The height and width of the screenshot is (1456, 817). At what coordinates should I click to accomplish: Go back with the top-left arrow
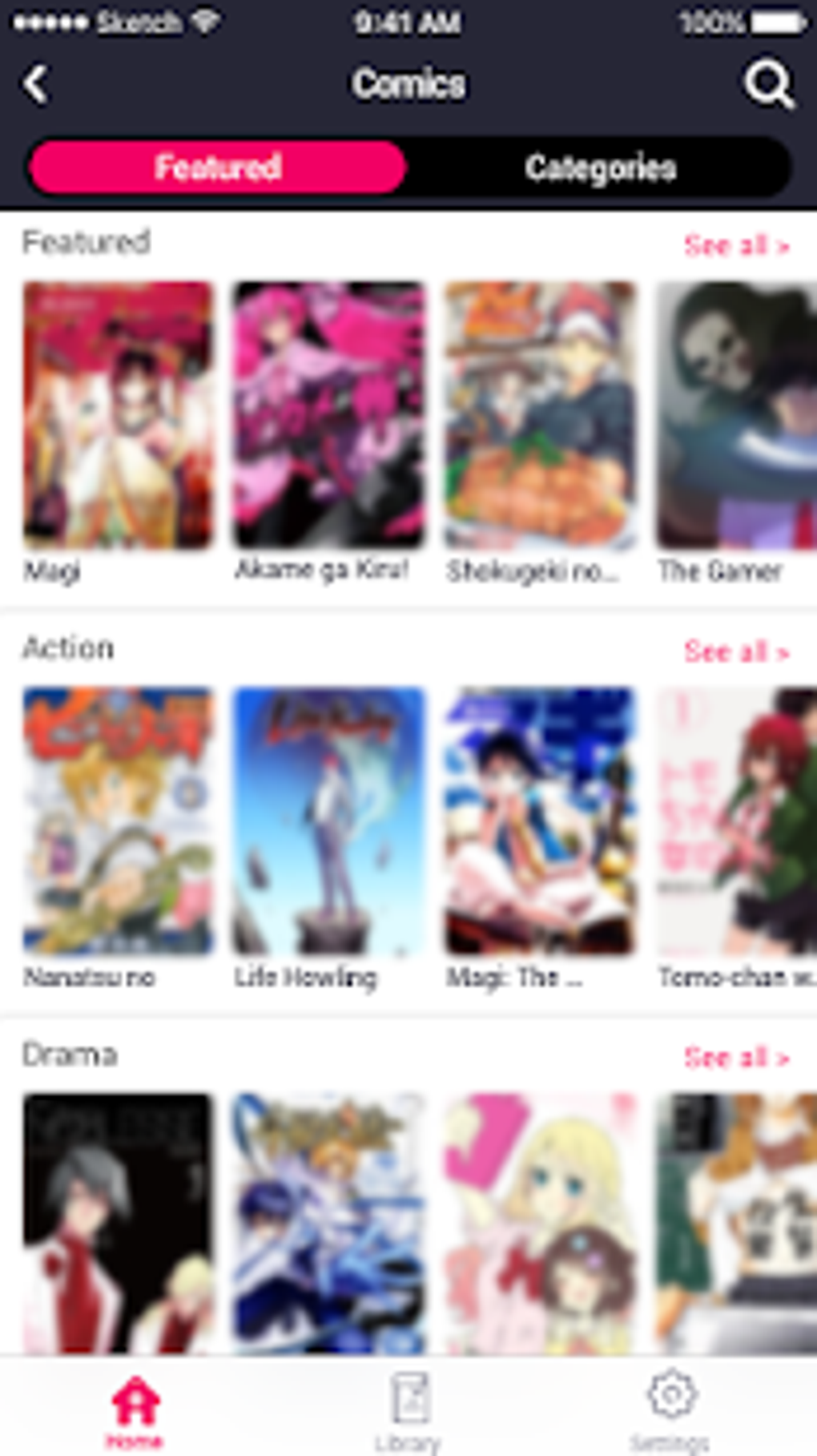point(35,84)
